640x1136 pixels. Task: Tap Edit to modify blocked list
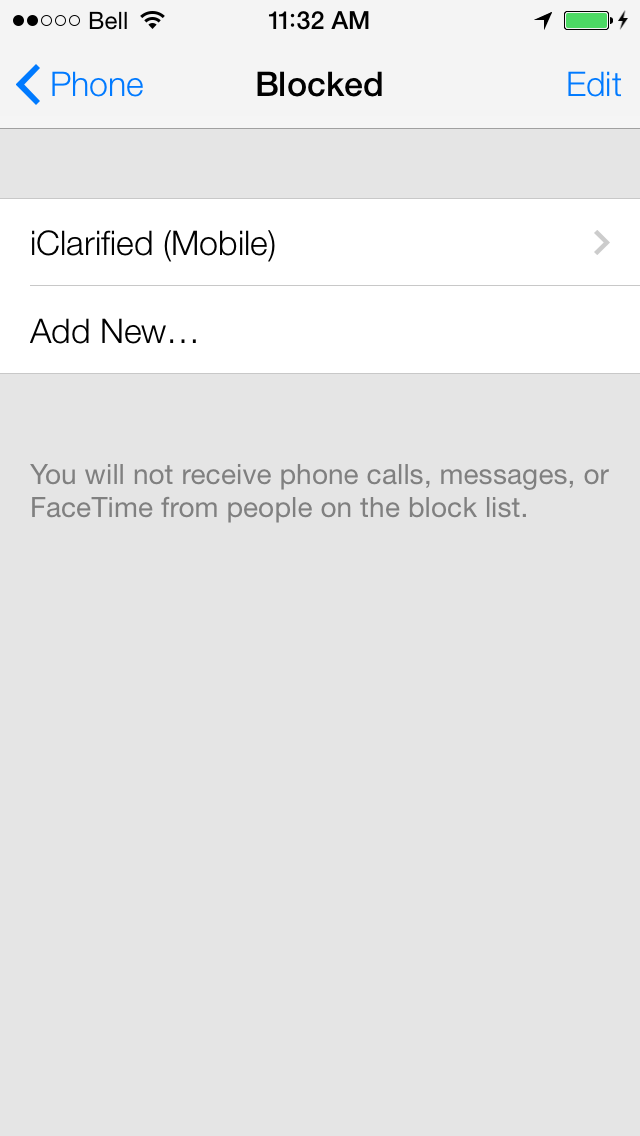594,85
